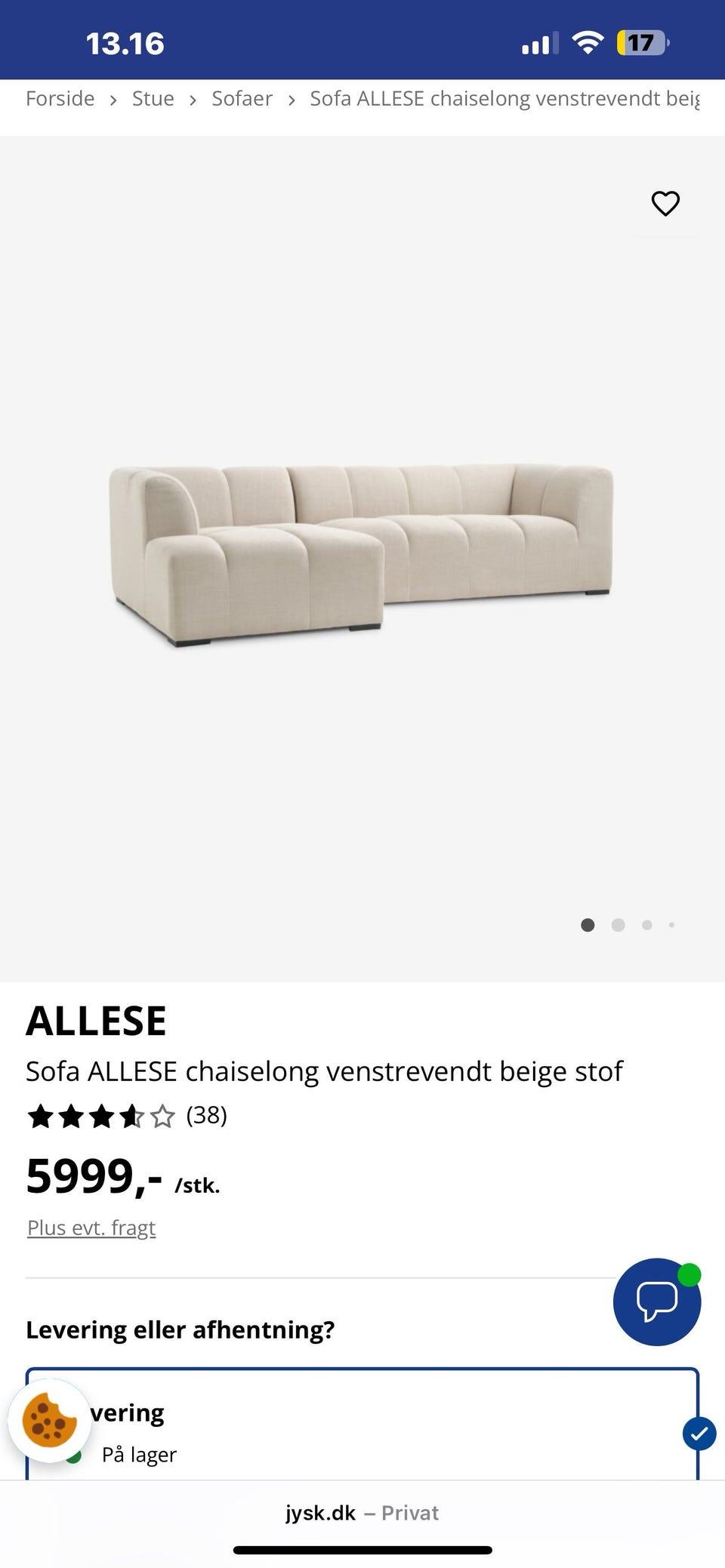
Task: Open the Plus evt. fragt link
Action: (x=91, y=1228)
